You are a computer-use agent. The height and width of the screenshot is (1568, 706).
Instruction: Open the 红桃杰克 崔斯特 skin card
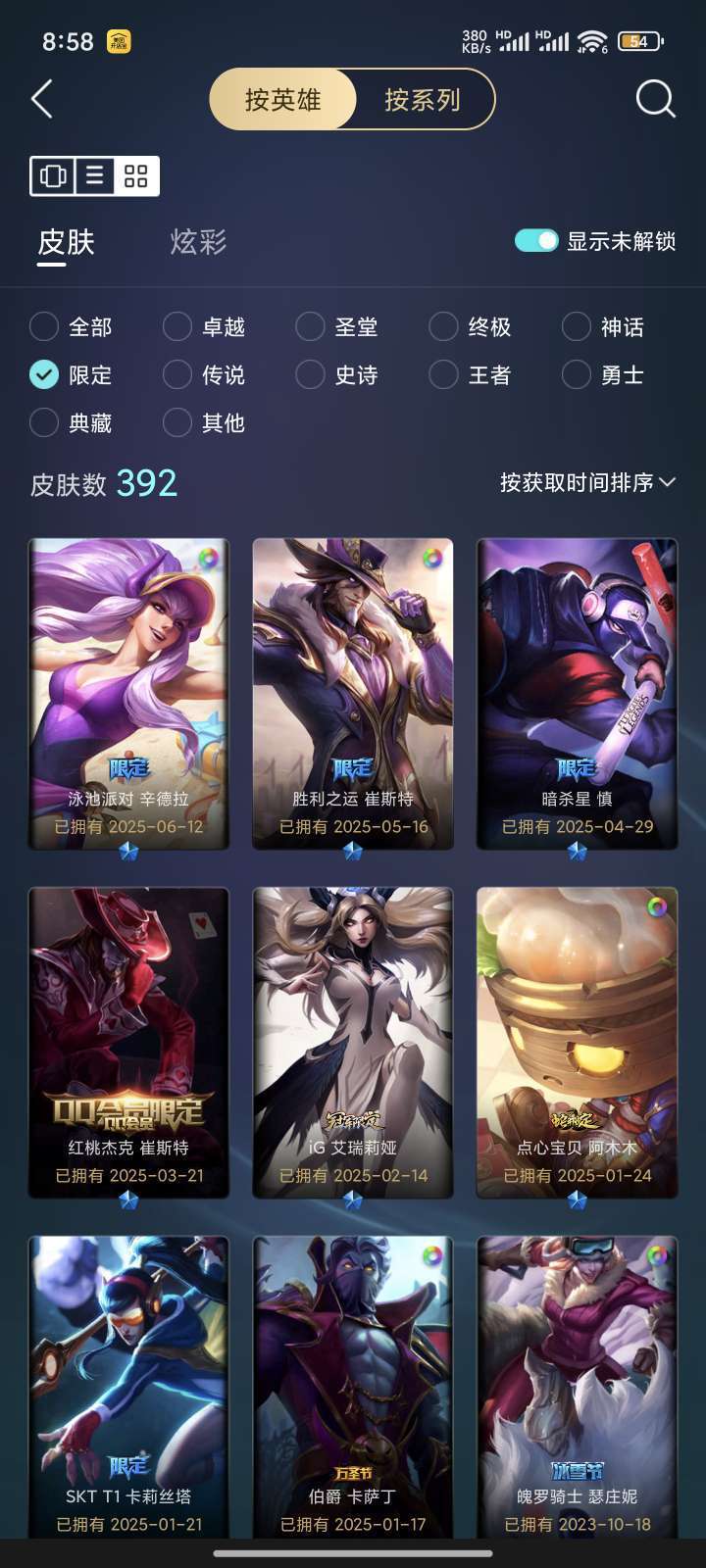coord(128,1043)
